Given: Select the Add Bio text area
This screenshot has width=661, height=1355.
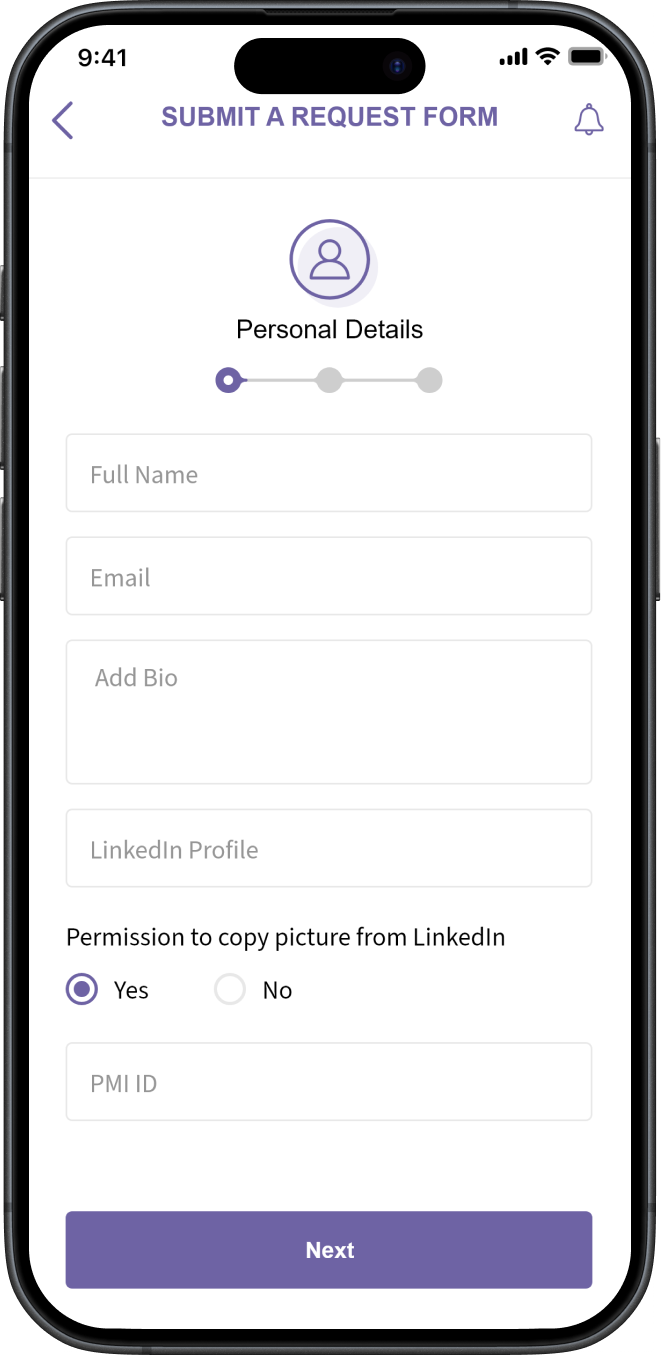Looking at the screenshot, I should tap(328, 712).
